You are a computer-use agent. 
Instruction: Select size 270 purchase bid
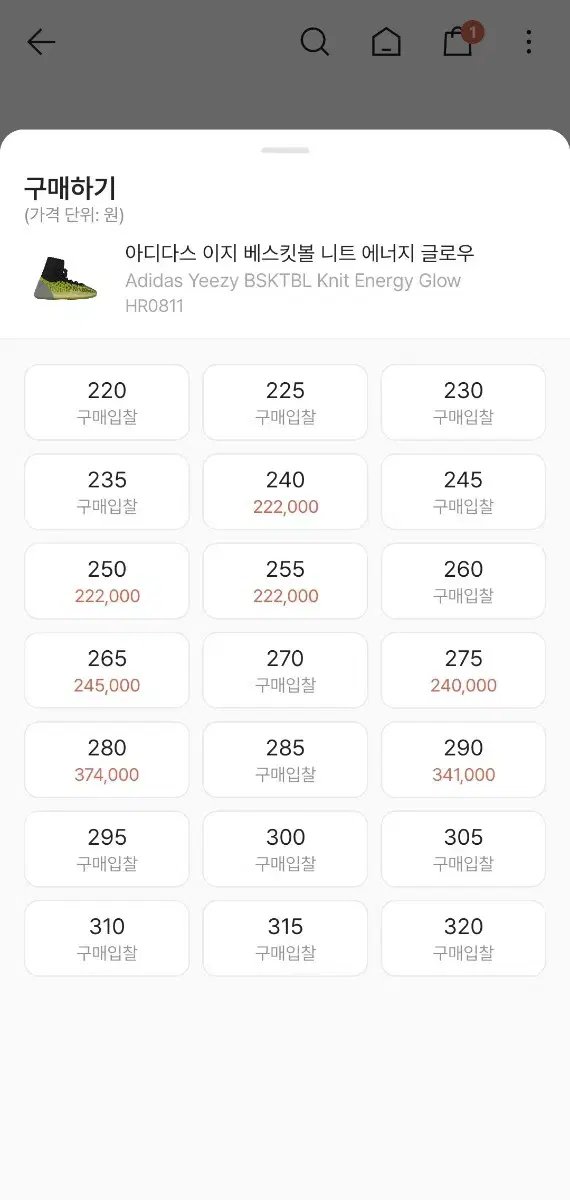point(285,670)
